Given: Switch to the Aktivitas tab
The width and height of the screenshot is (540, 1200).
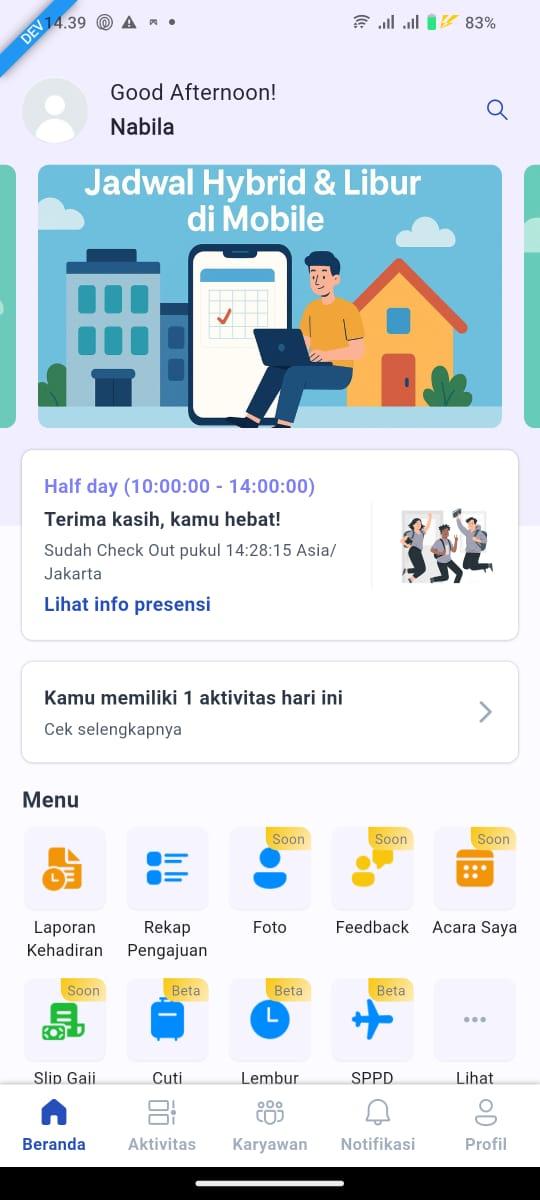Looking at the screenshot, I should coord(162,1126).
